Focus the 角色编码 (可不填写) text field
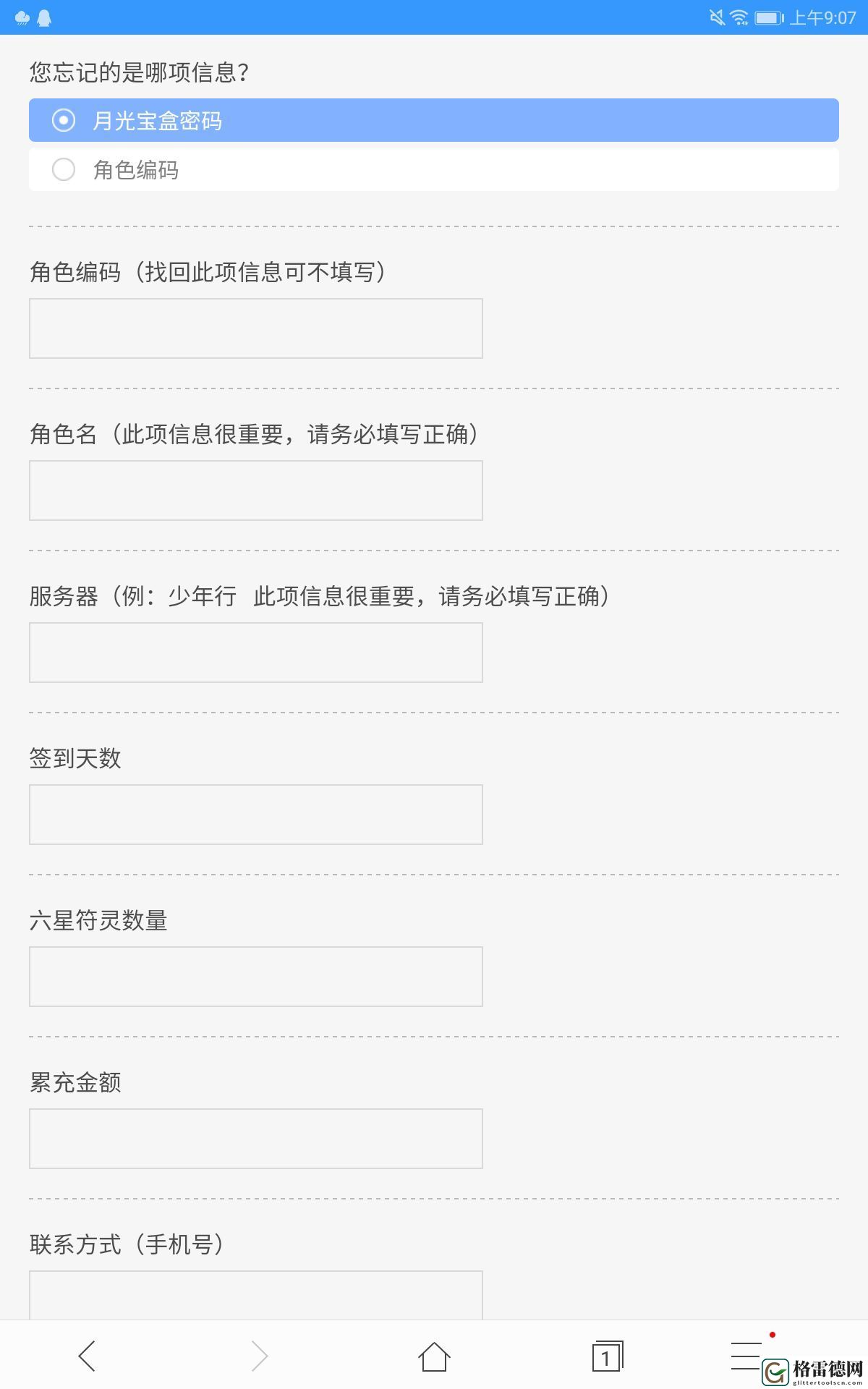868x1389 pixels. tap(256, 328)
